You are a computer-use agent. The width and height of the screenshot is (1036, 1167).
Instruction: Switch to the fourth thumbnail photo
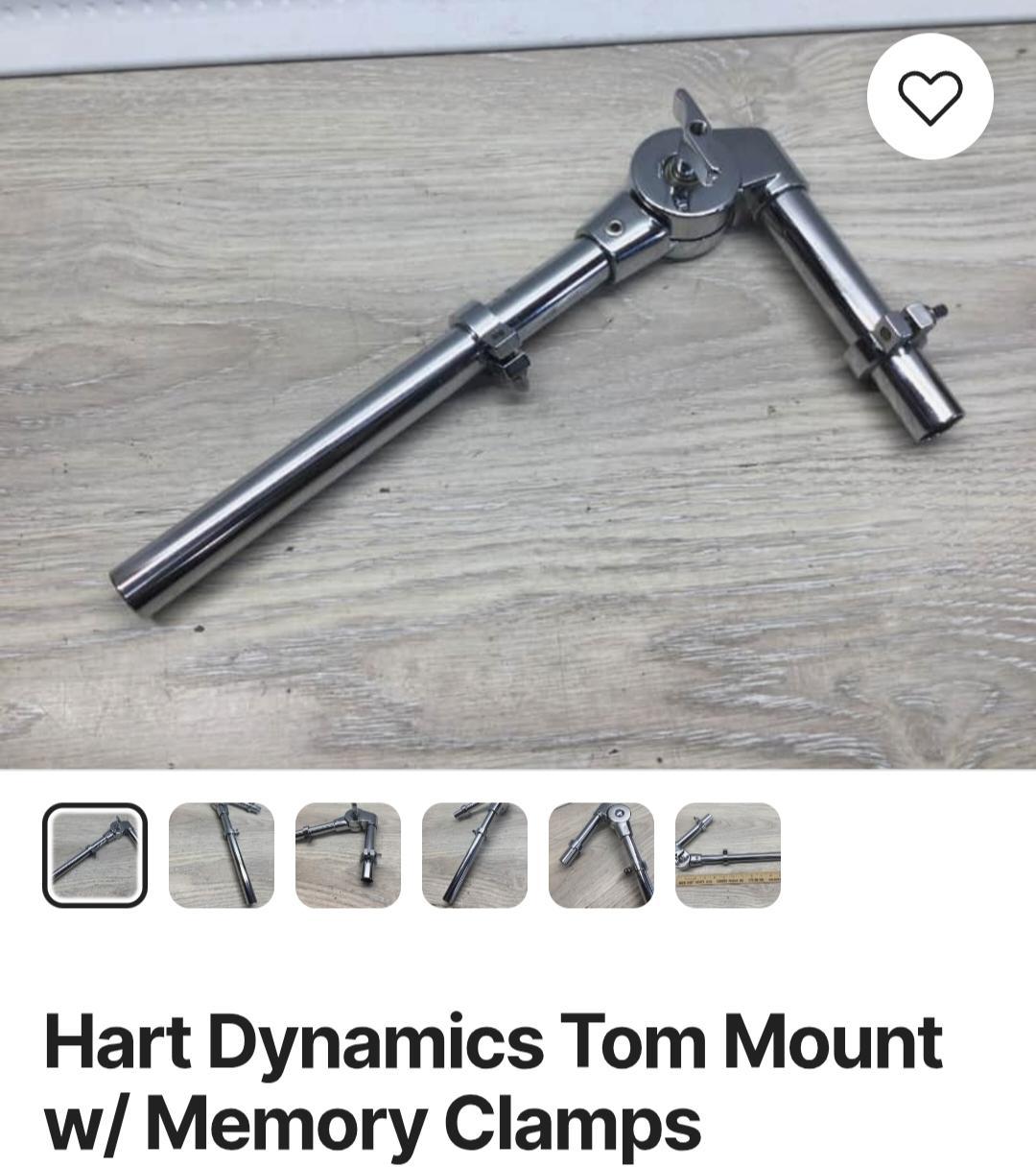point(475,855)
